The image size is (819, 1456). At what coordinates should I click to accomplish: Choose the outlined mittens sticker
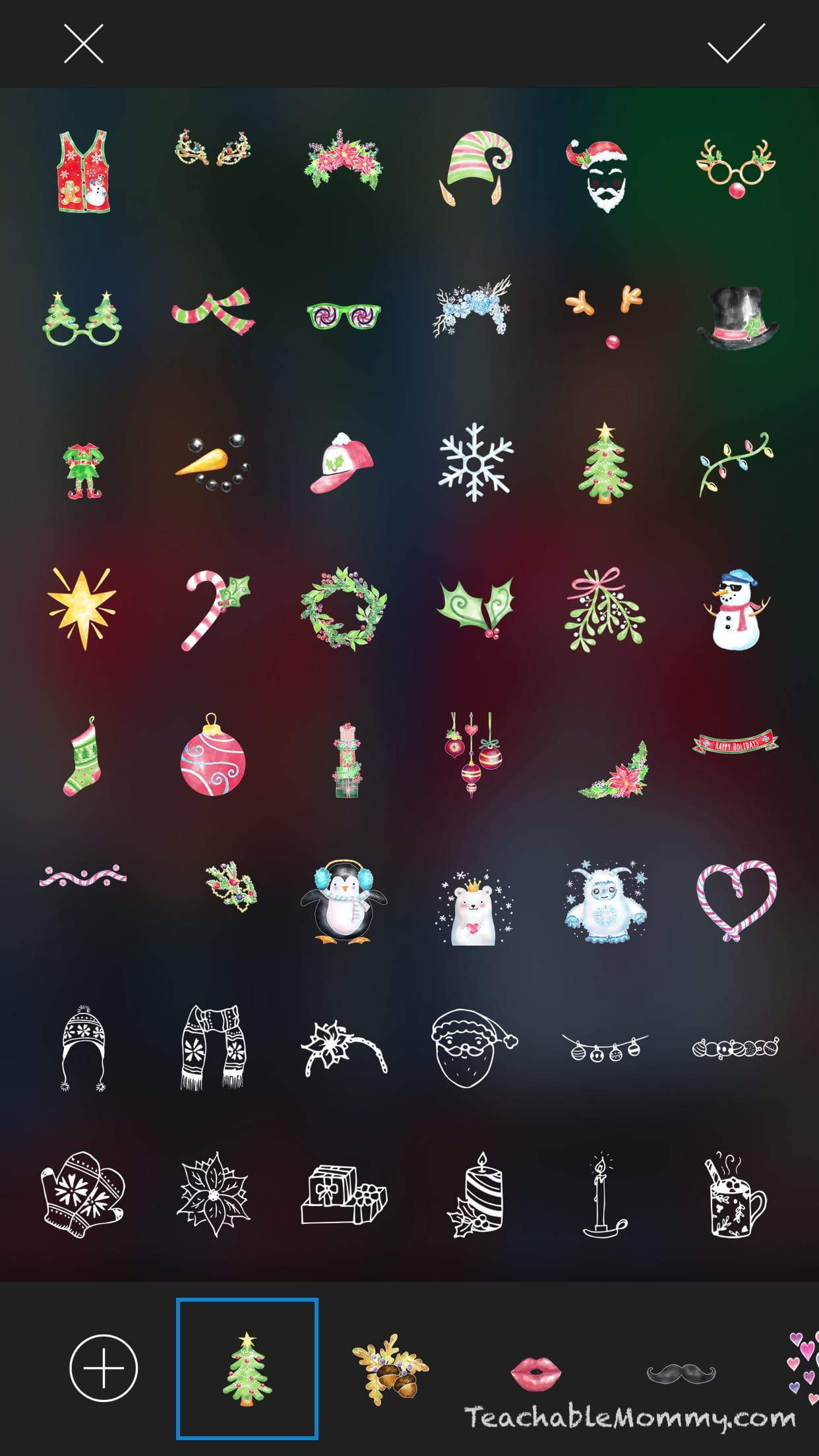pos(82,1194)
